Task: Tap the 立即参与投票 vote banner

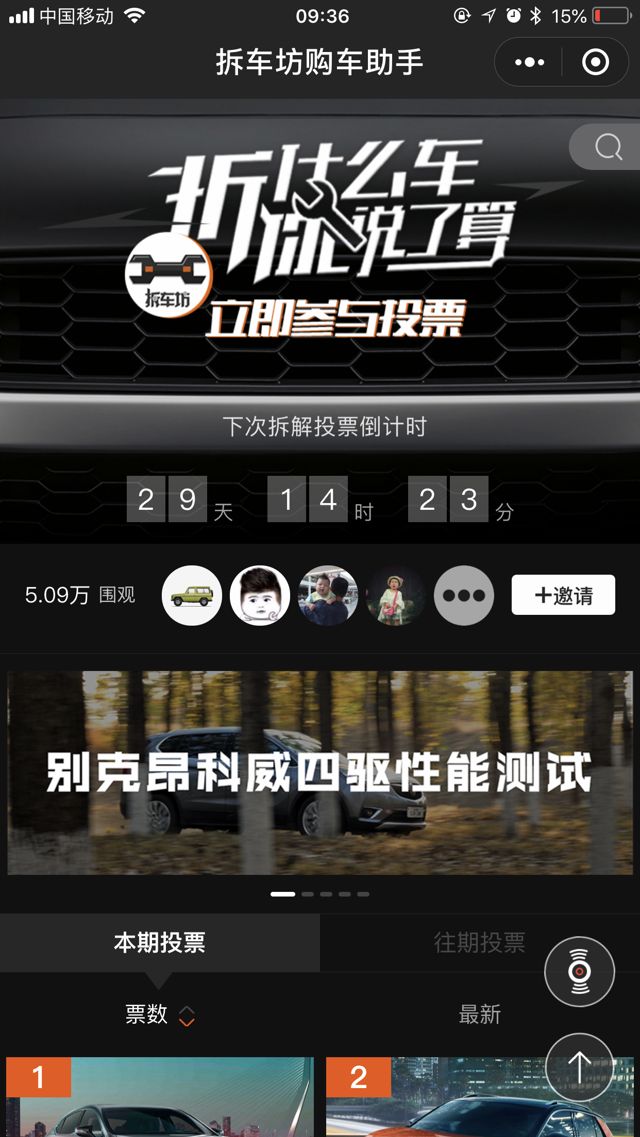Action: tap(335, 318)
